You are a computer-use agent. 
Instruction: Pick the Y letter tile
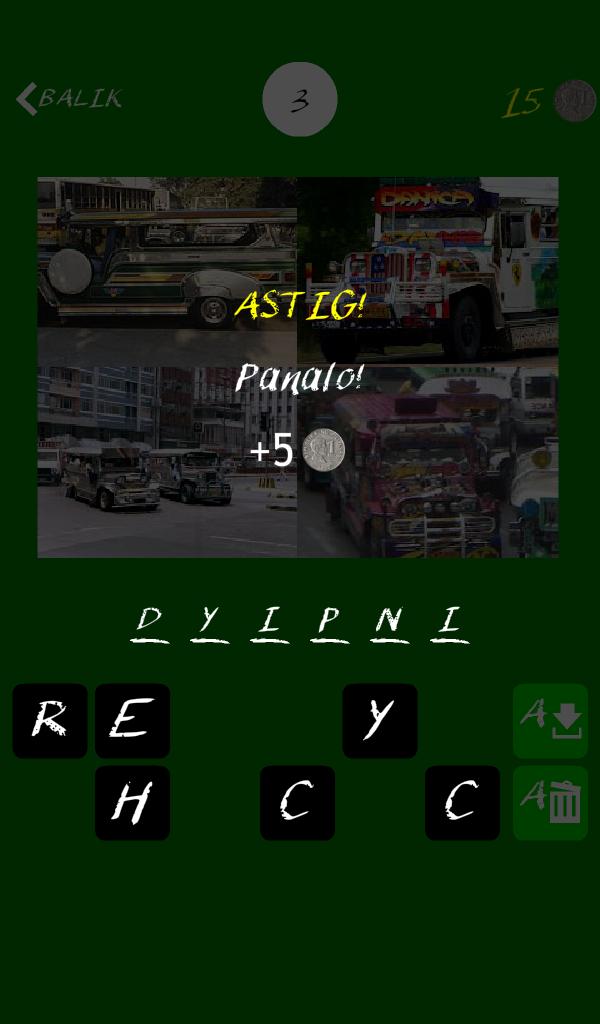coord(380,720)
